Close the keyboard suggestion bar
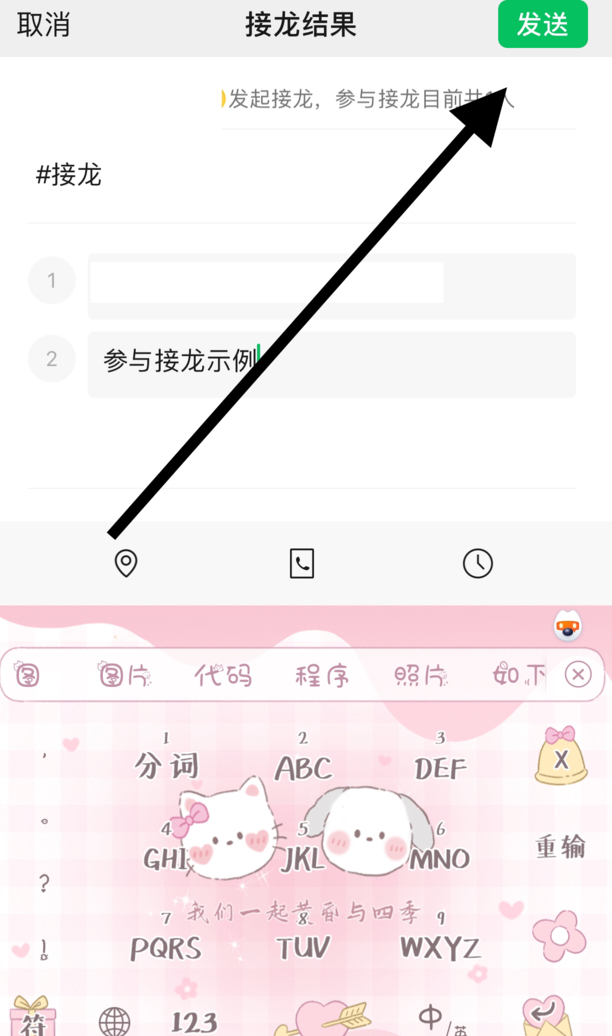 point(578,675)
